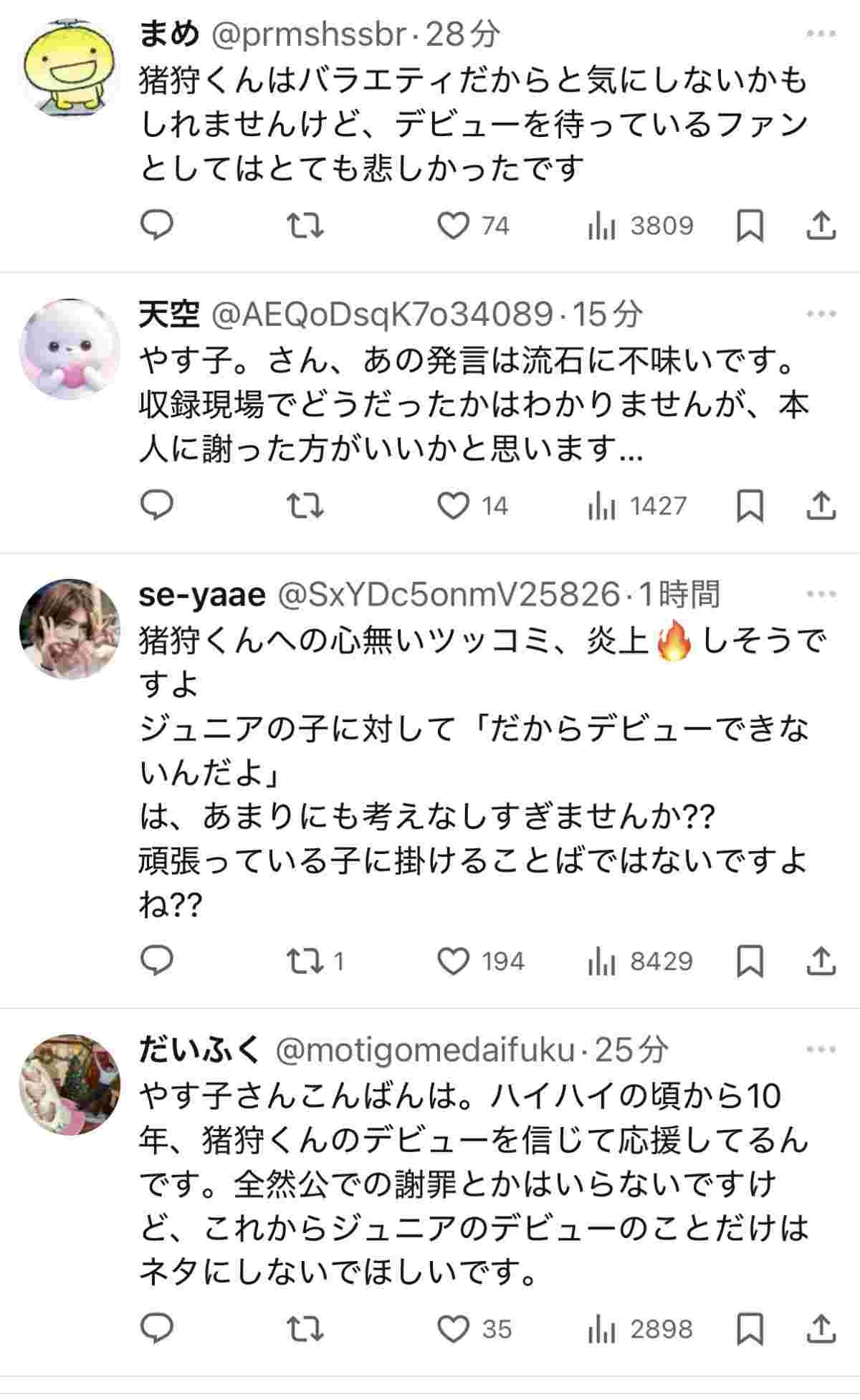860x1400 pixels.
Task: Share 天空's post
Action: (x=821, y=506)
